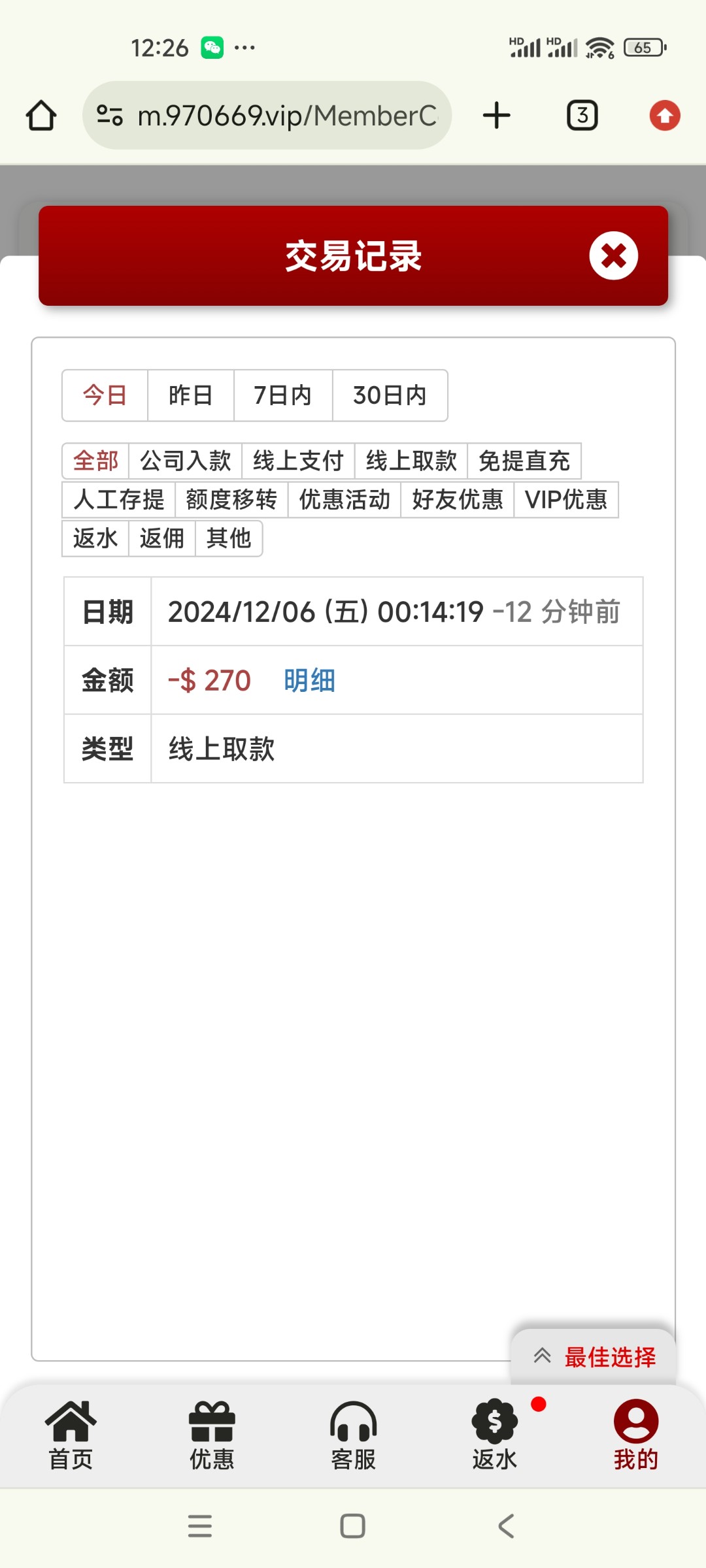Screen dimensions: 706x1568
Task: Filter by 优惠活动
Action: [345, 500]
